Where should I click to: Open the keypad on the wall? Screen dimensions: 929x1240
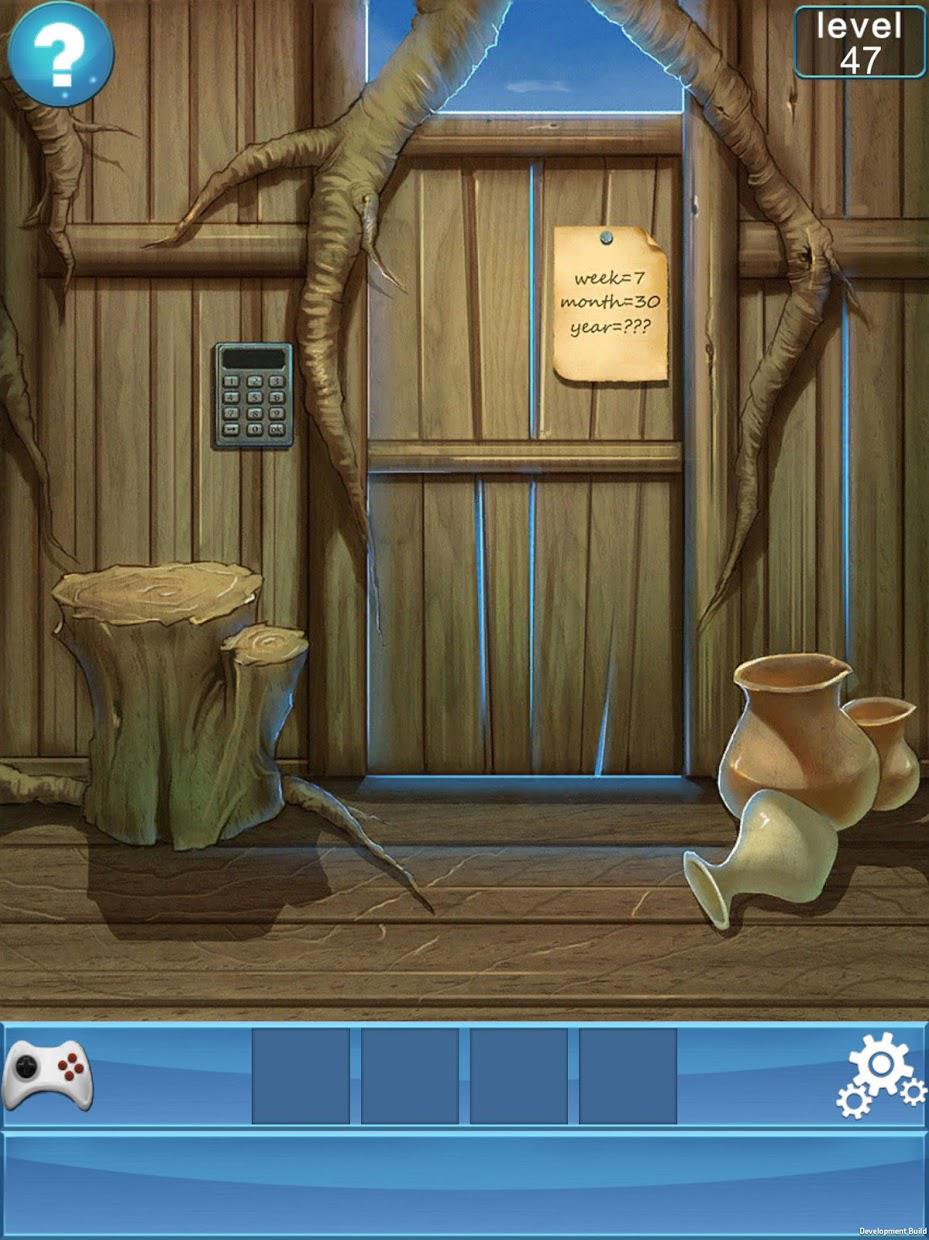click(253, 394)
